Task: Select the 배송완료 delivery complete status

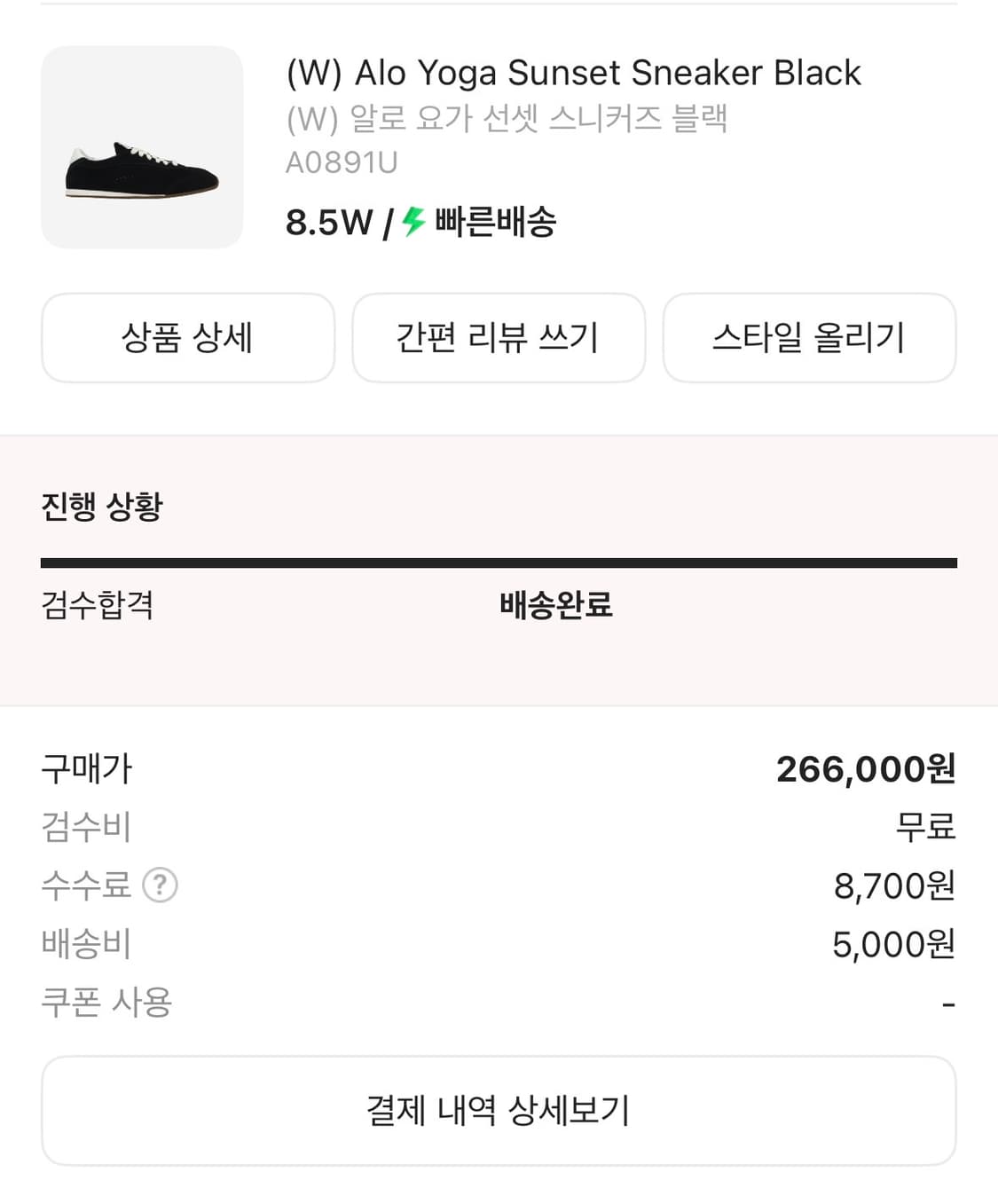Action: click(x=554, y=606)
